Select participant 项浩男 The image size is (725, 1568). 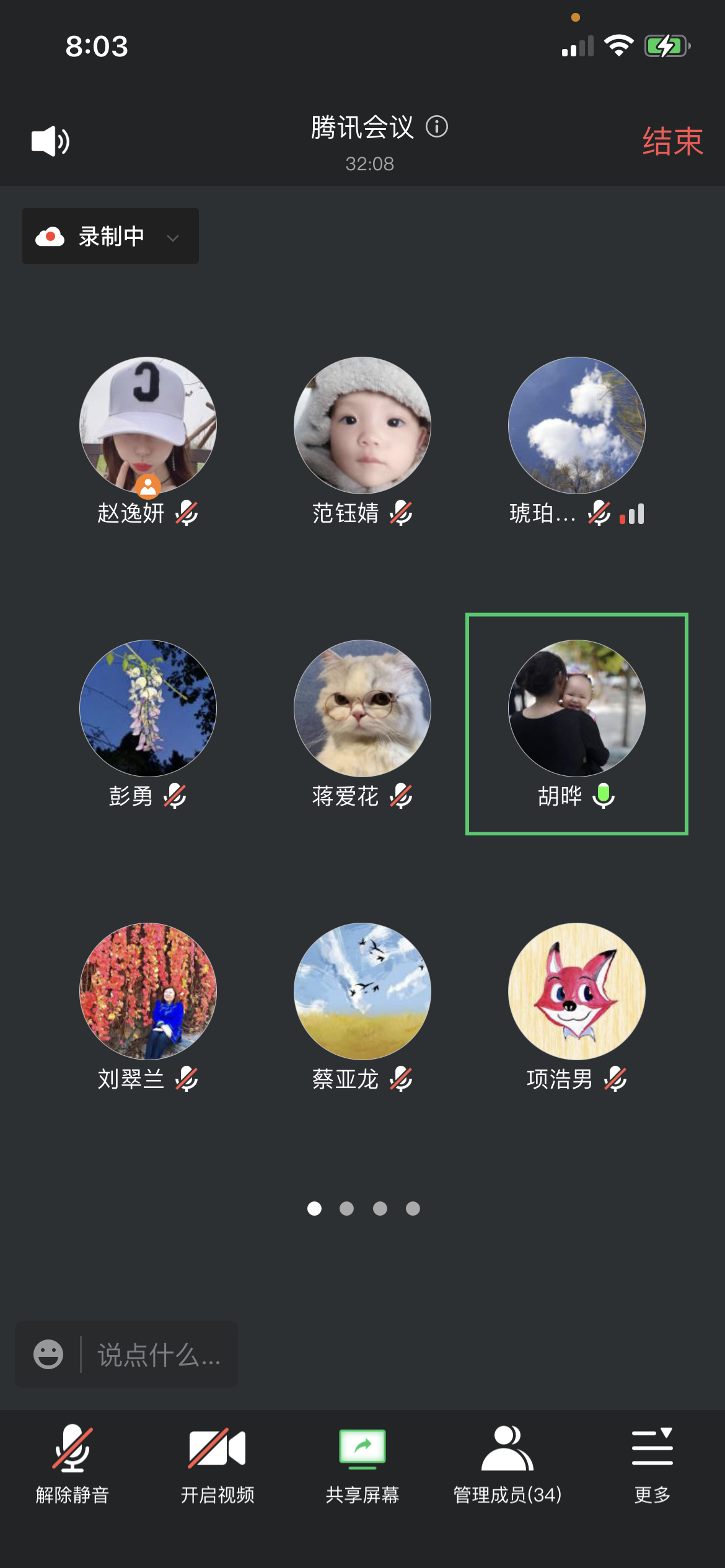click(576, 991)
